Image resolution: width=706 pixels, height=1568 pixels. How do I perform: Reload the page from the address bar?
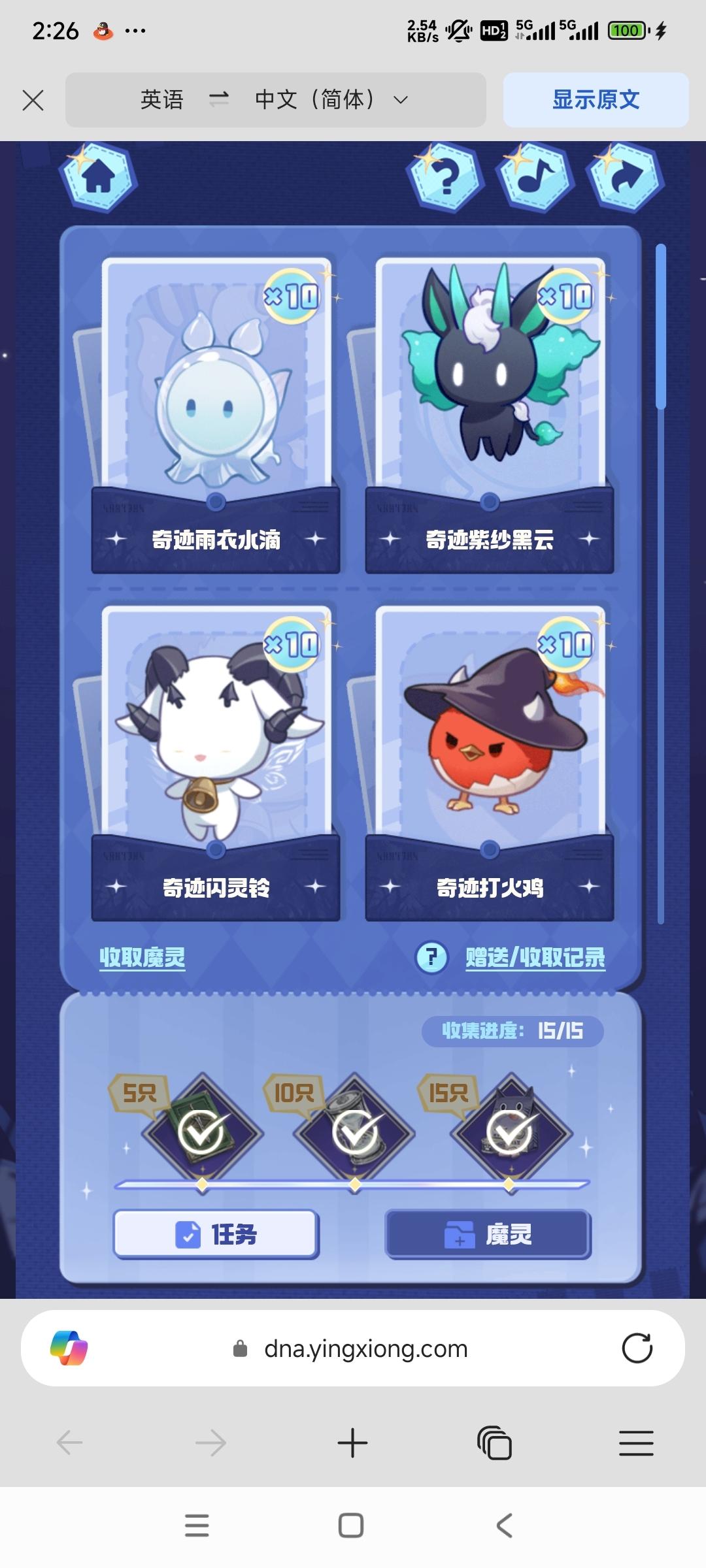tap(637, 1348)
